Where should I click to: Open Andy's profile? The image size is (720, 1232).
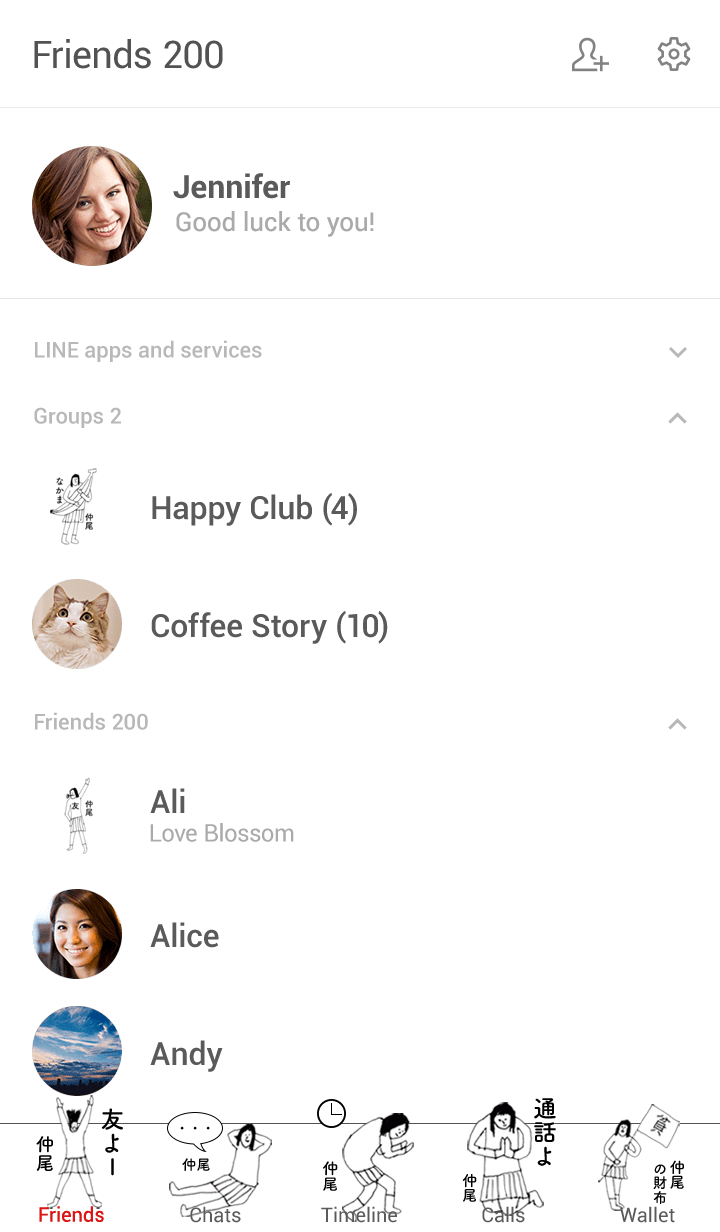(186, 1054)
